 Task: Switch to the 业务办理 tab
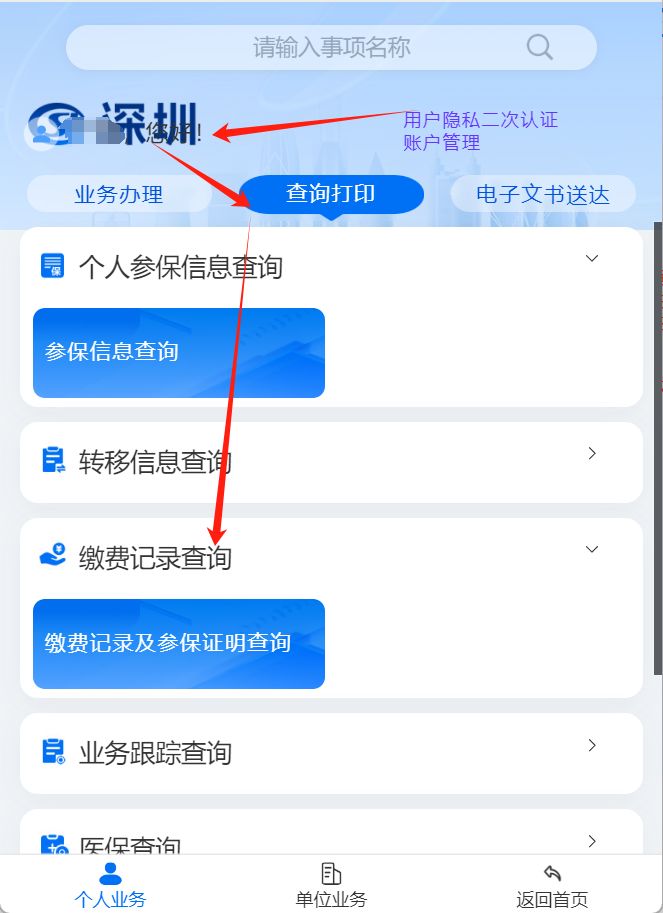click(118, 194)
